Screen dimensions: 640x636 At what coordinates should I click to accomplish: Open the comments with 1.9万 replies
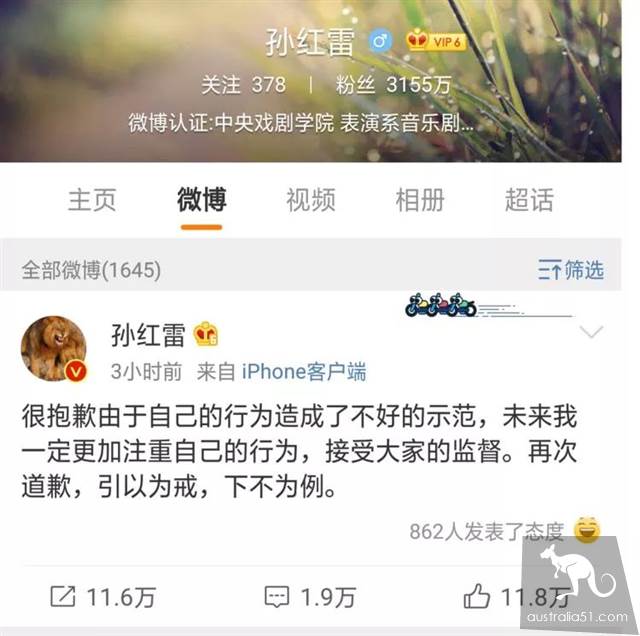click(x=309, y=597)
